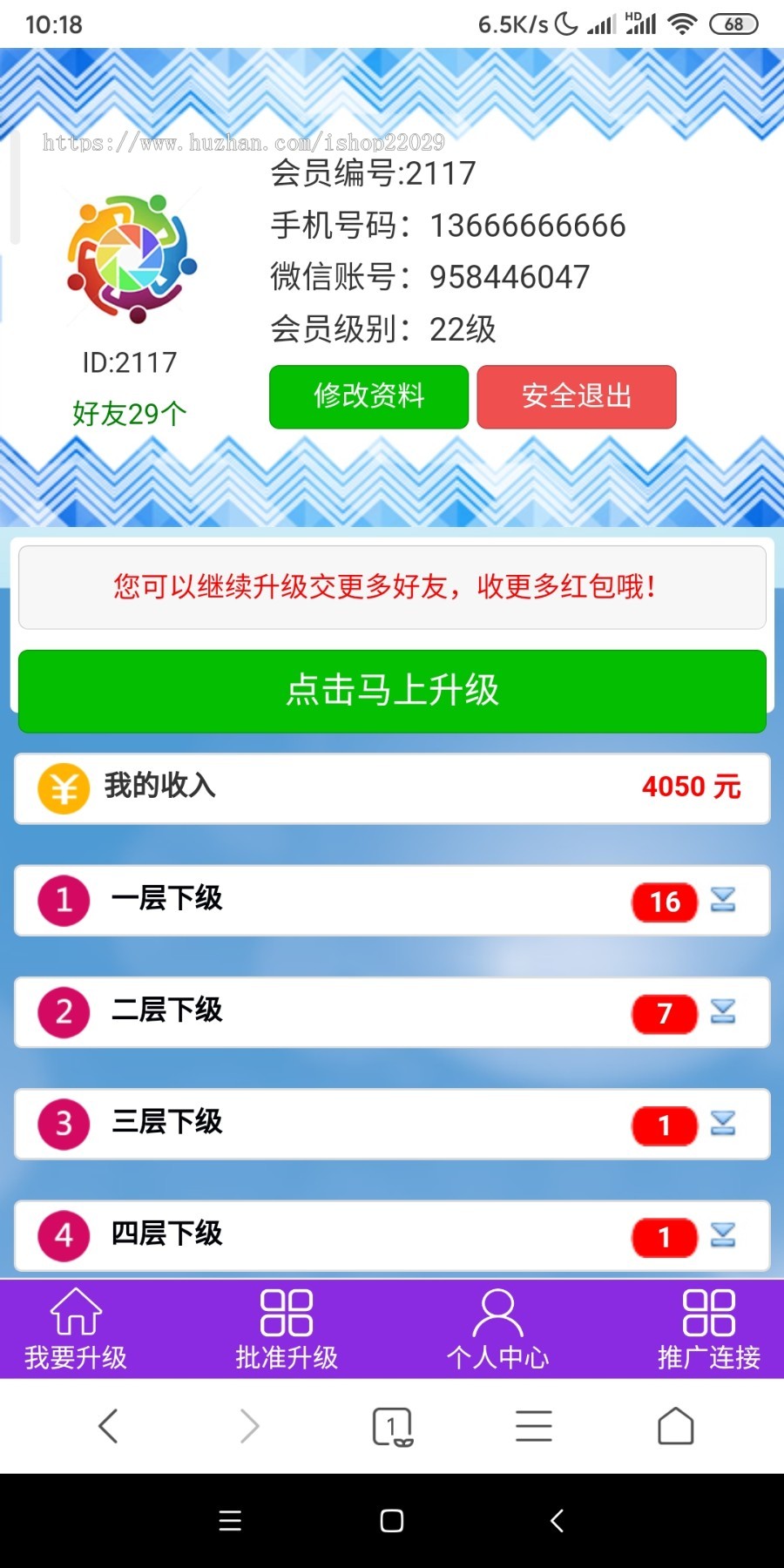The width and height of the screenshot is (784, 1568).
Task: Tap the red 安全退出 button
Action: [576, 397]
